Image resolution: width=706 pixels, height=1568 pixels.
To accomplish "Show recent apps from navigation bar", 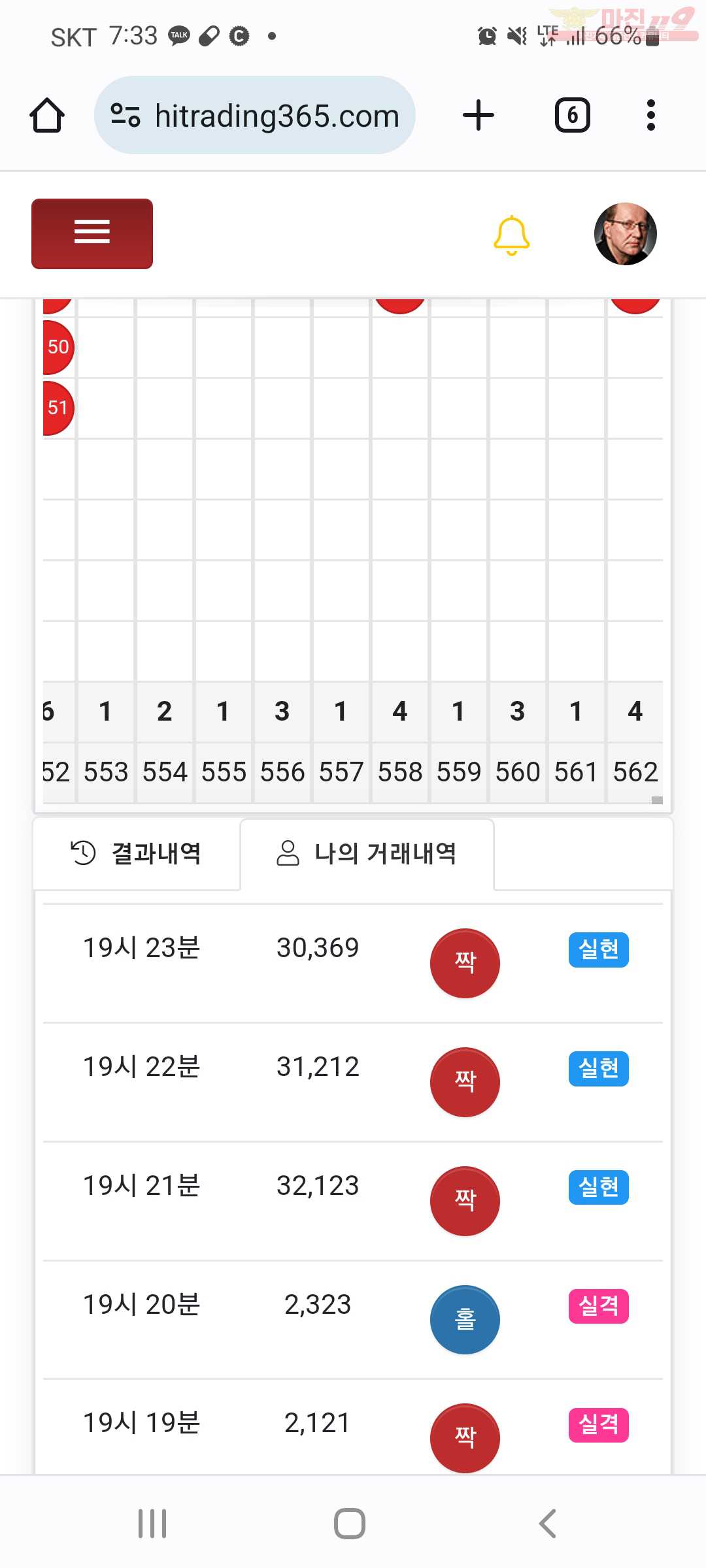I will pyautogui.click(x=152, y=1524).
